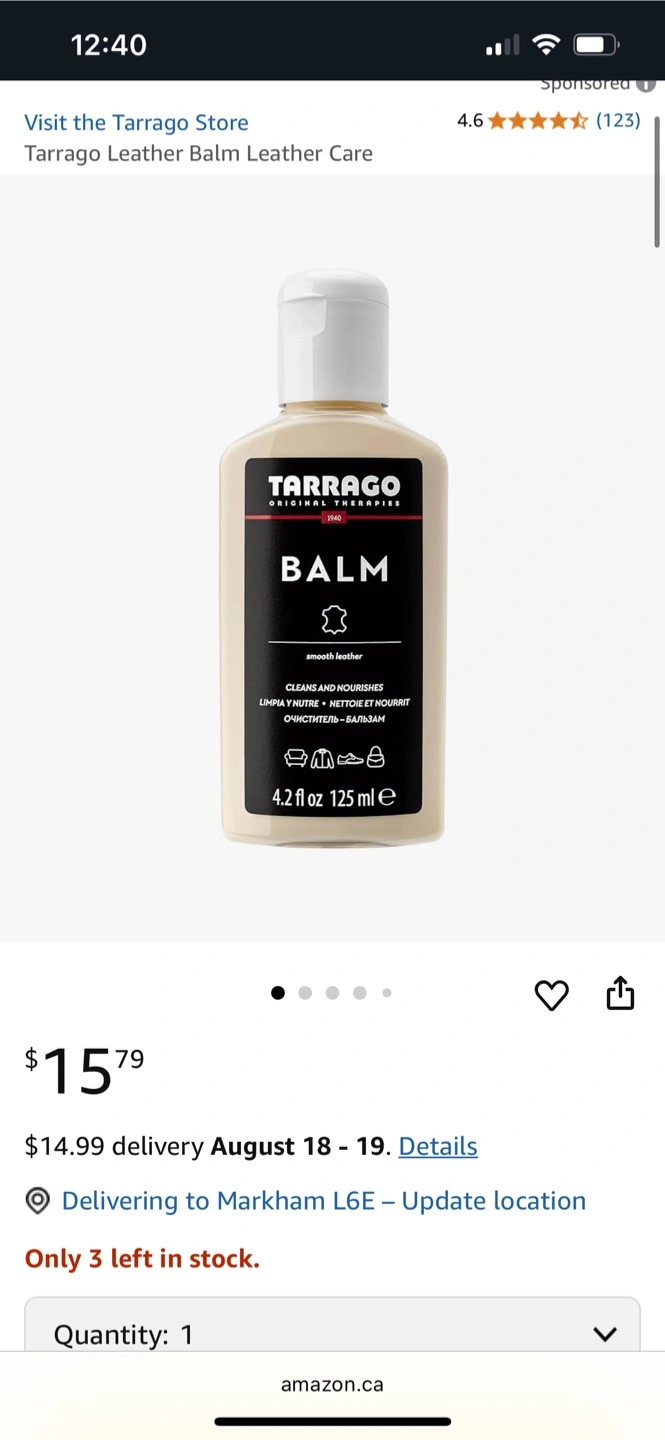
Task: Update delivery location Markham L6E
Action: tap(323, 1201)
